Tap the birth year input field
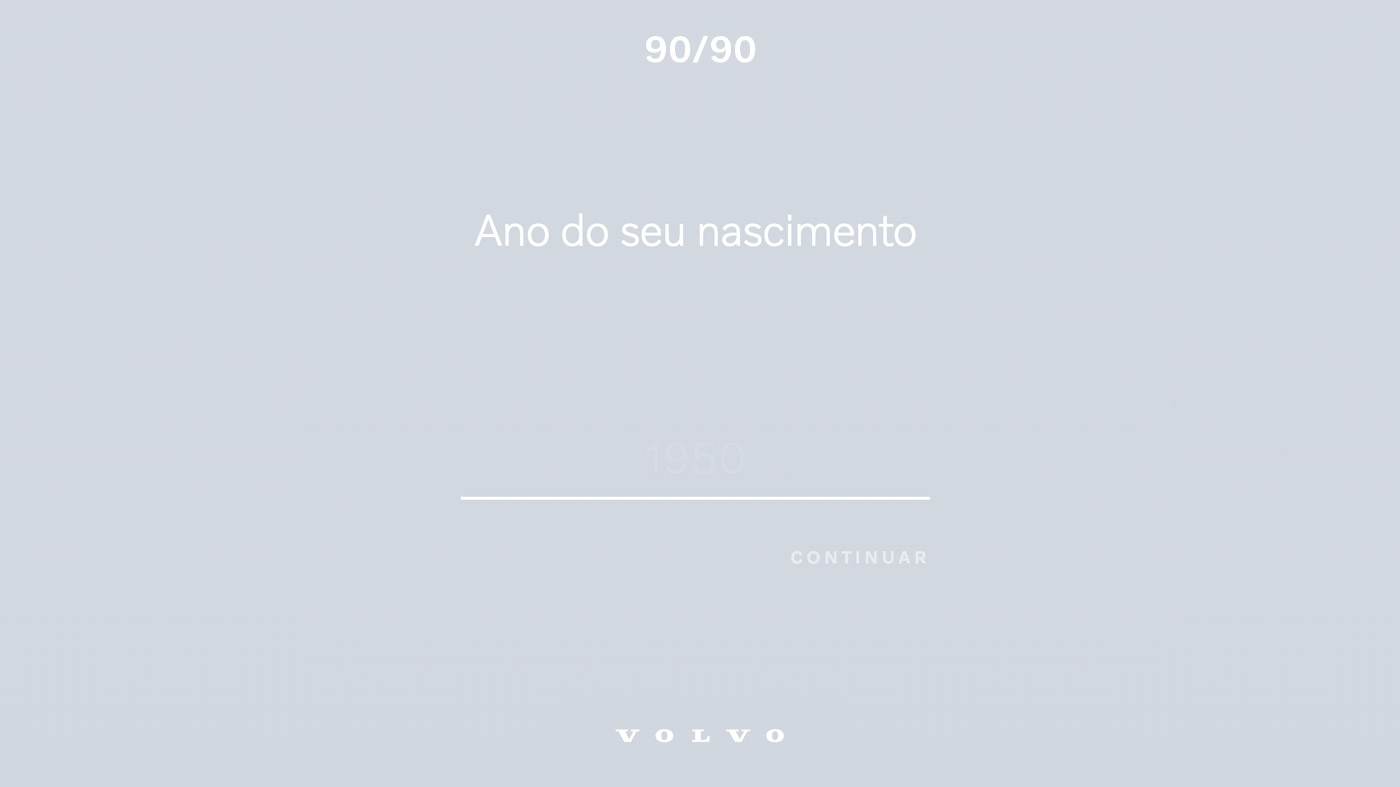The image size is (1400, 787). pyautogui.click(x=695, y=460)
